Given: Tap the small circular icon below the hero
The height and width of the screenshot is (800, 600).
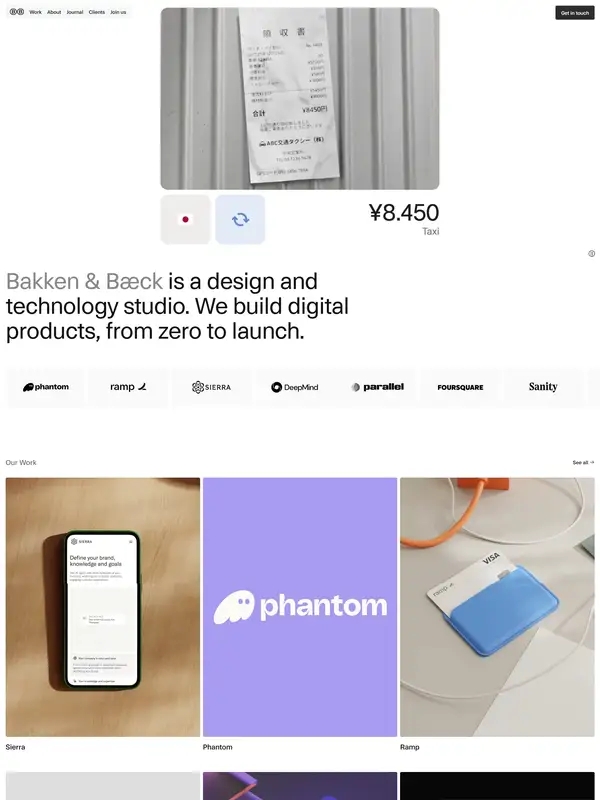Looking at the screenshot, I should (x=591, y=254).
